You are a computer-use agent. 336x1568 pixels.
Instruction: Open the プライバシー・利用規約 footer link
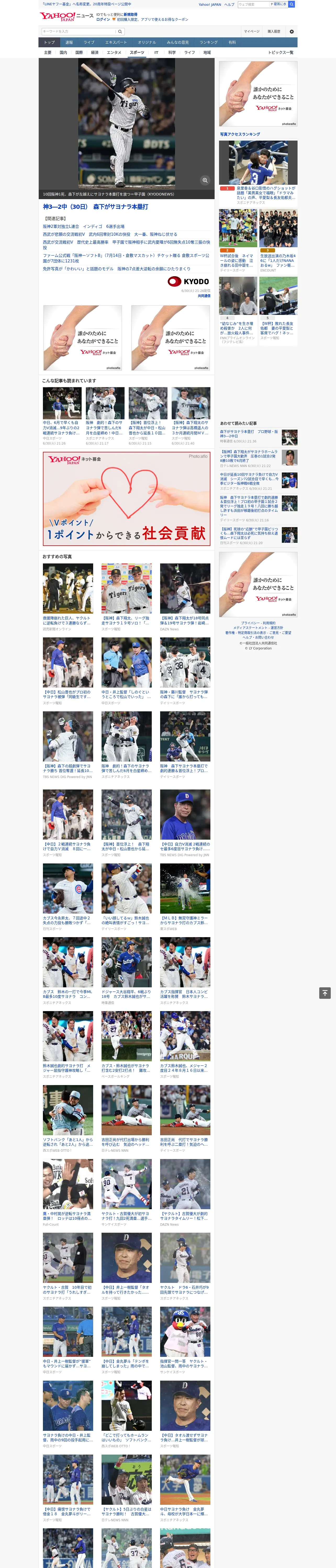[x=258, y=623]
